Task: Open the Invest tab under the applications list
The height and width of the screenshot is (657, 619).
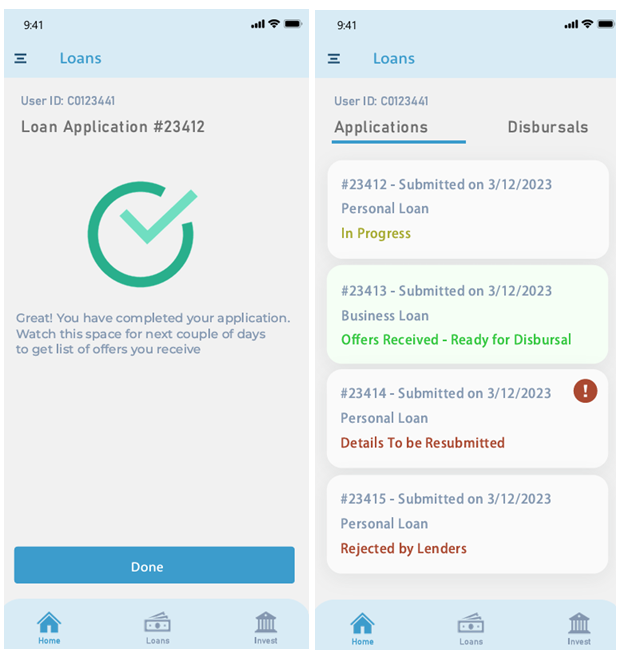Action: (x=579, y=627)
